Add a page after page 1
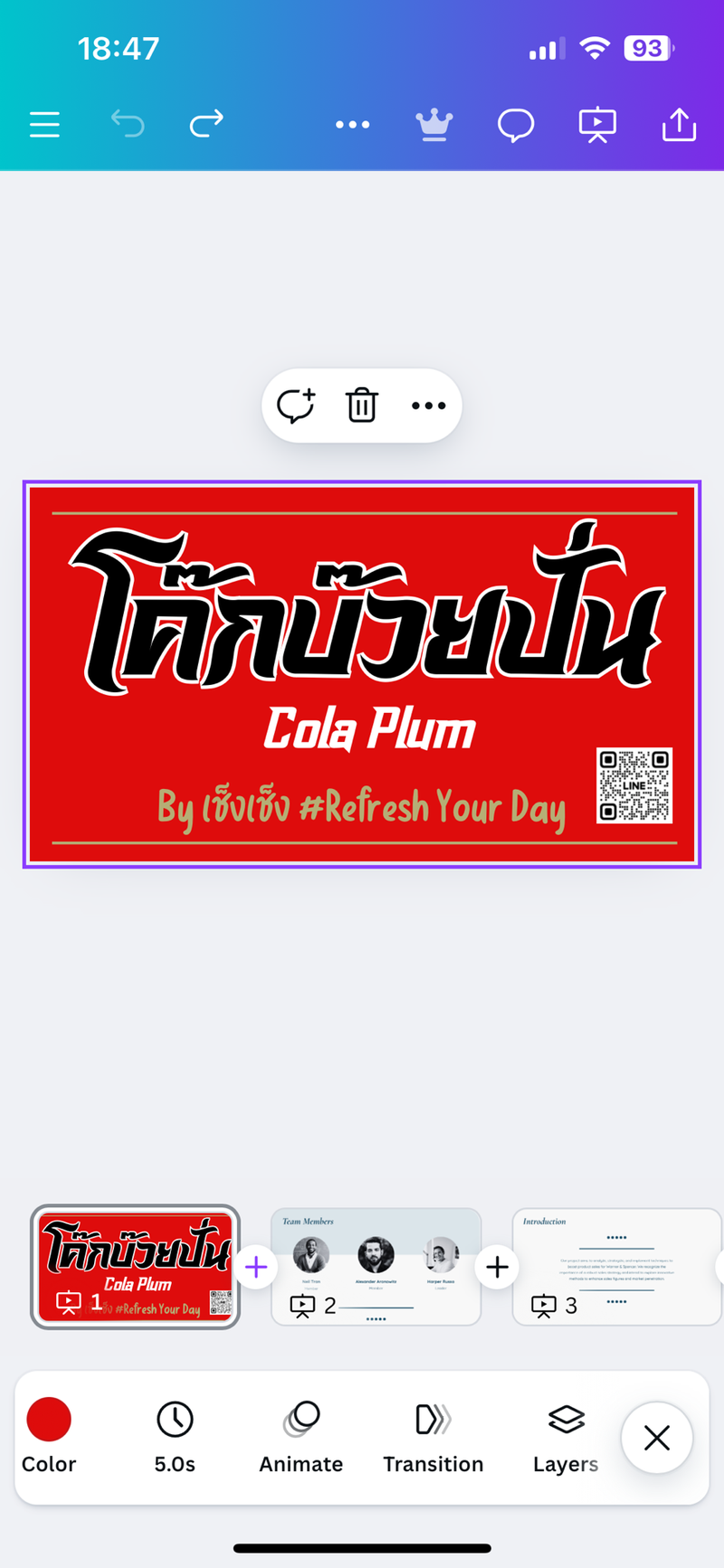The height and width of the screenshot is (1568, 724). tap(256, 1267)
